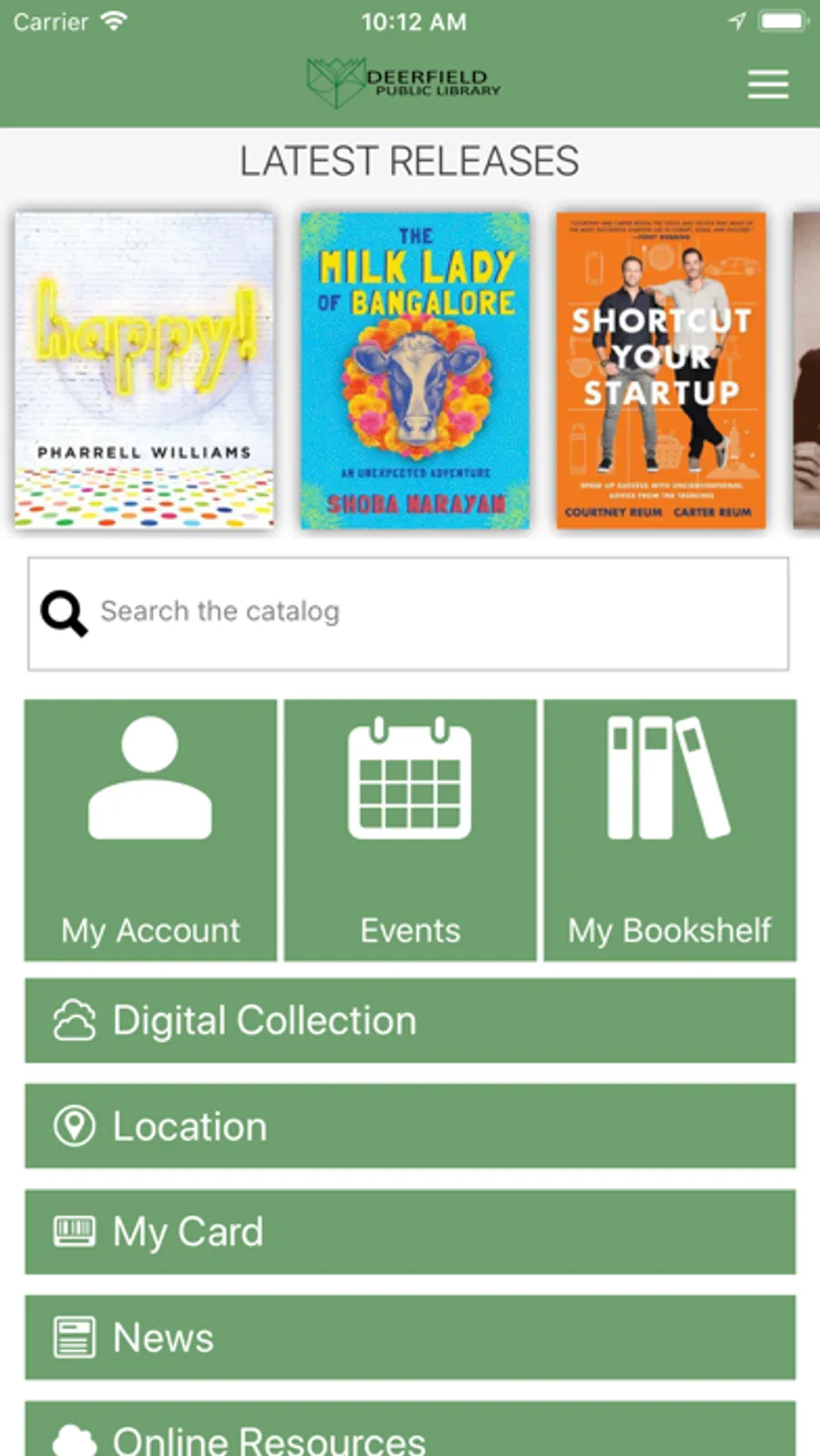The width and height of the screenshot is (820, 1456).
Task: Open the Events calendar
Action: [410, 829]
